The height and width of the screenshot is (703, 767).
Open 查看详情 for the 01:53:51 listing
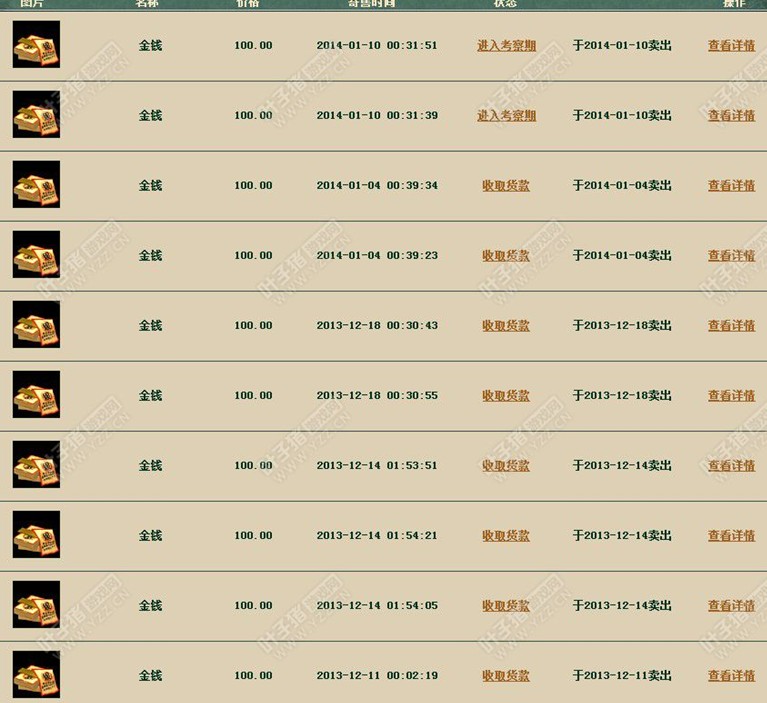point(731,466)
